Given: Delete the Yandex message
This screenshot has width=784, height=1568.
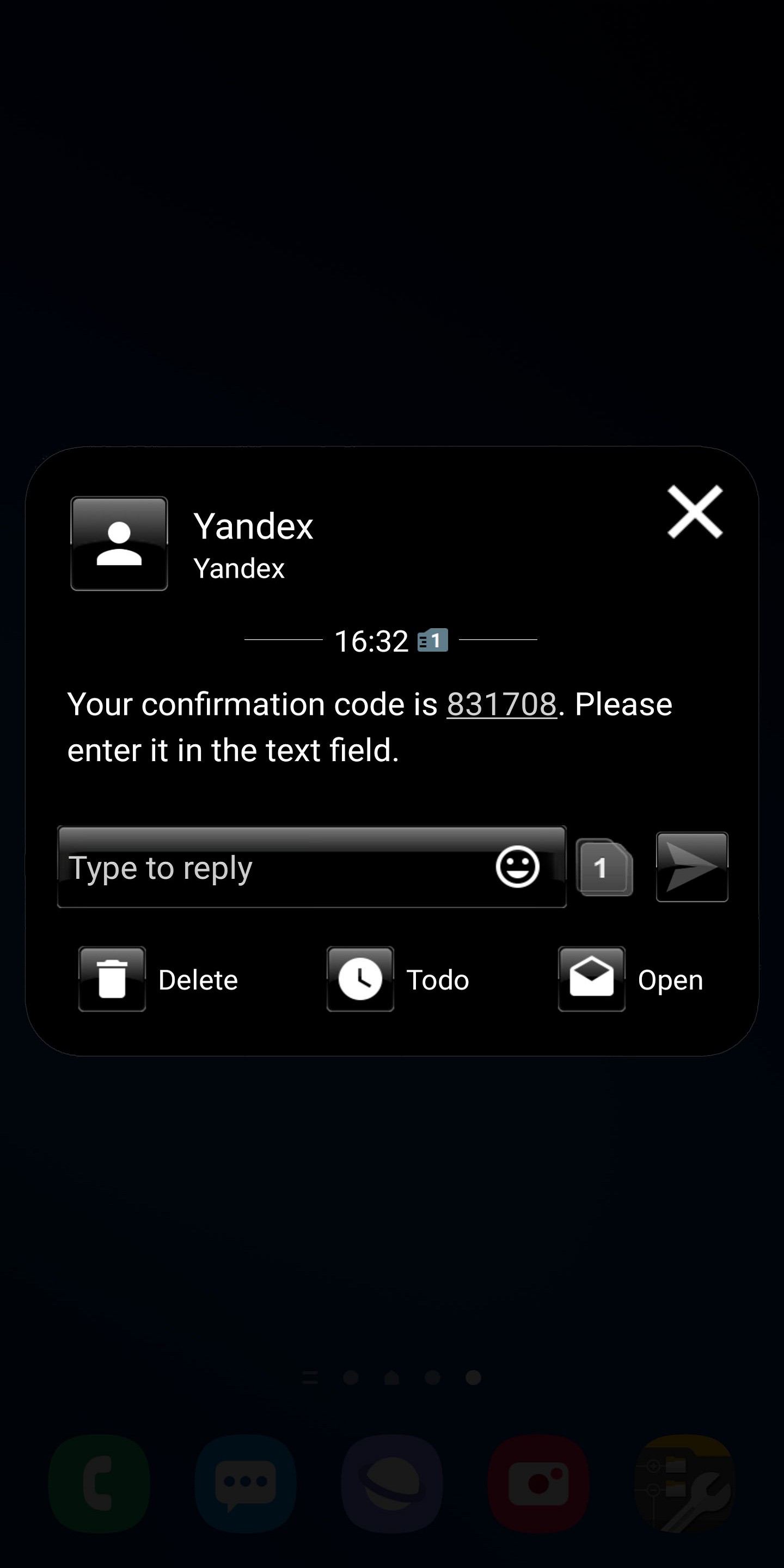Looking at the screenshot, I should pos(158,979).
